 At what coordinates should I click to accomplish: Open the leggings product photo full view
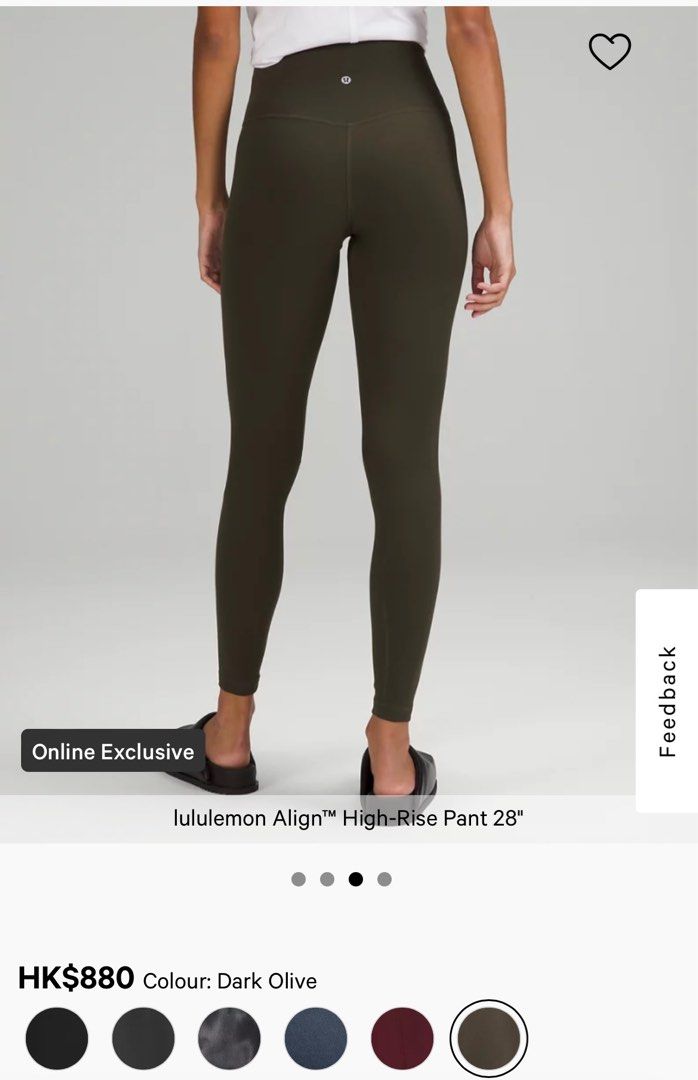click(x=340, y=400)
